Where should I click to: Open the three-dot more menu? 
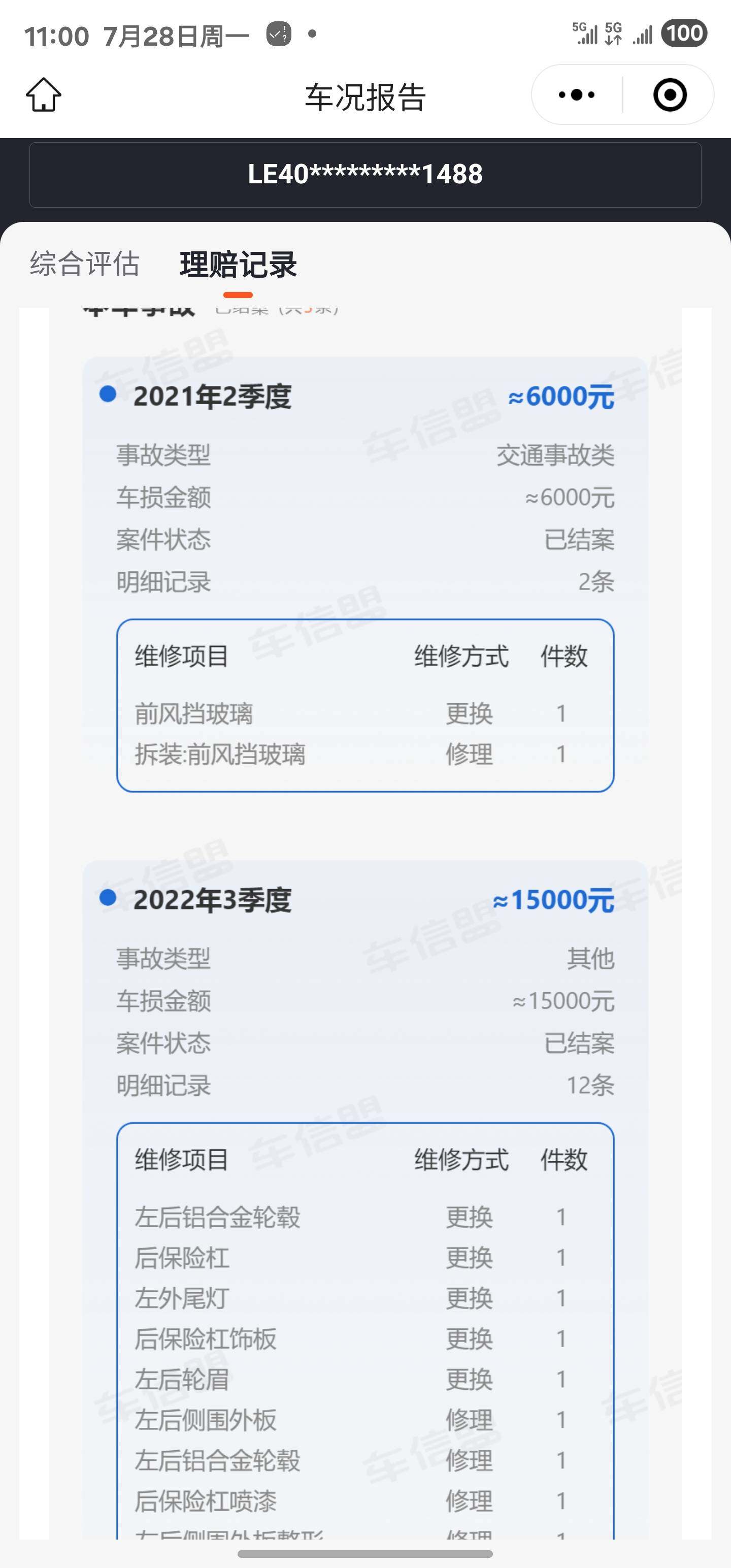tap(576, 95)
